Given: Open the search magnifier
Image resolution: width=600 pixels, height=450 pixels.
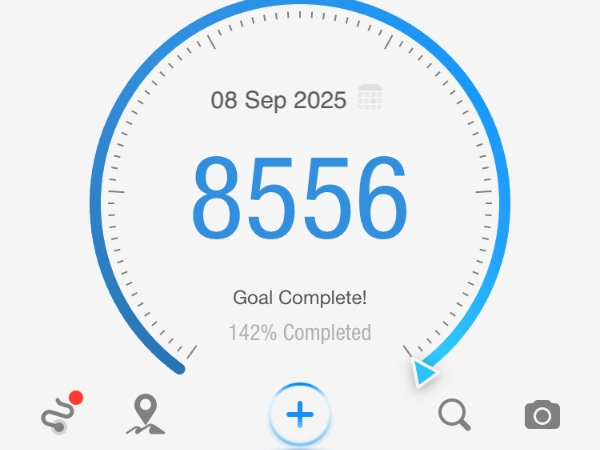Looking at the screenshot, I should (x=454, y=414).
